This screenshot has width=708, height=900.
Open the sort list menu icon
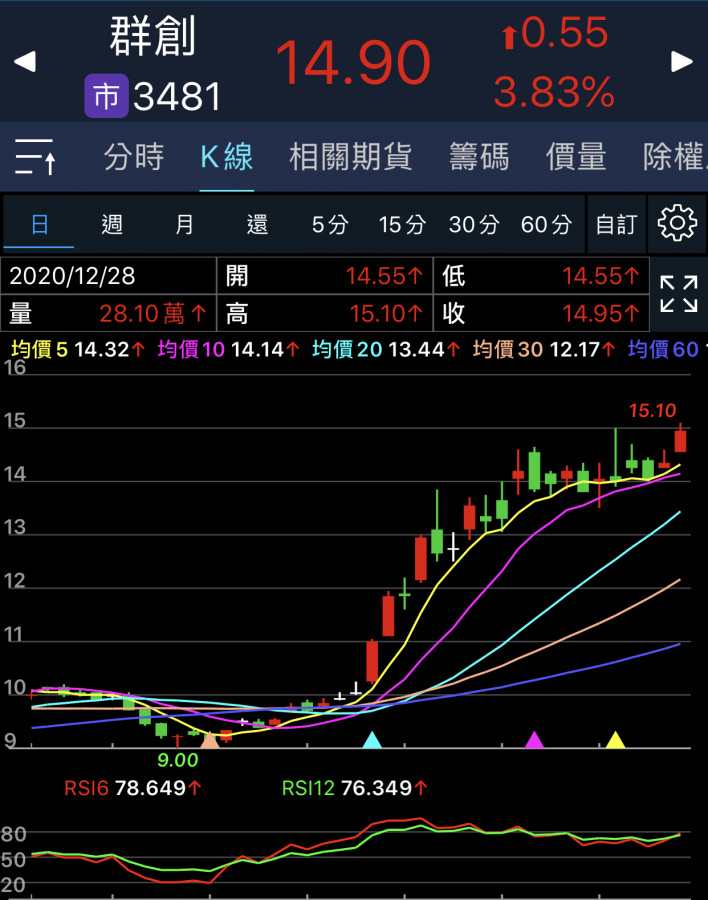tap(36, 158)
